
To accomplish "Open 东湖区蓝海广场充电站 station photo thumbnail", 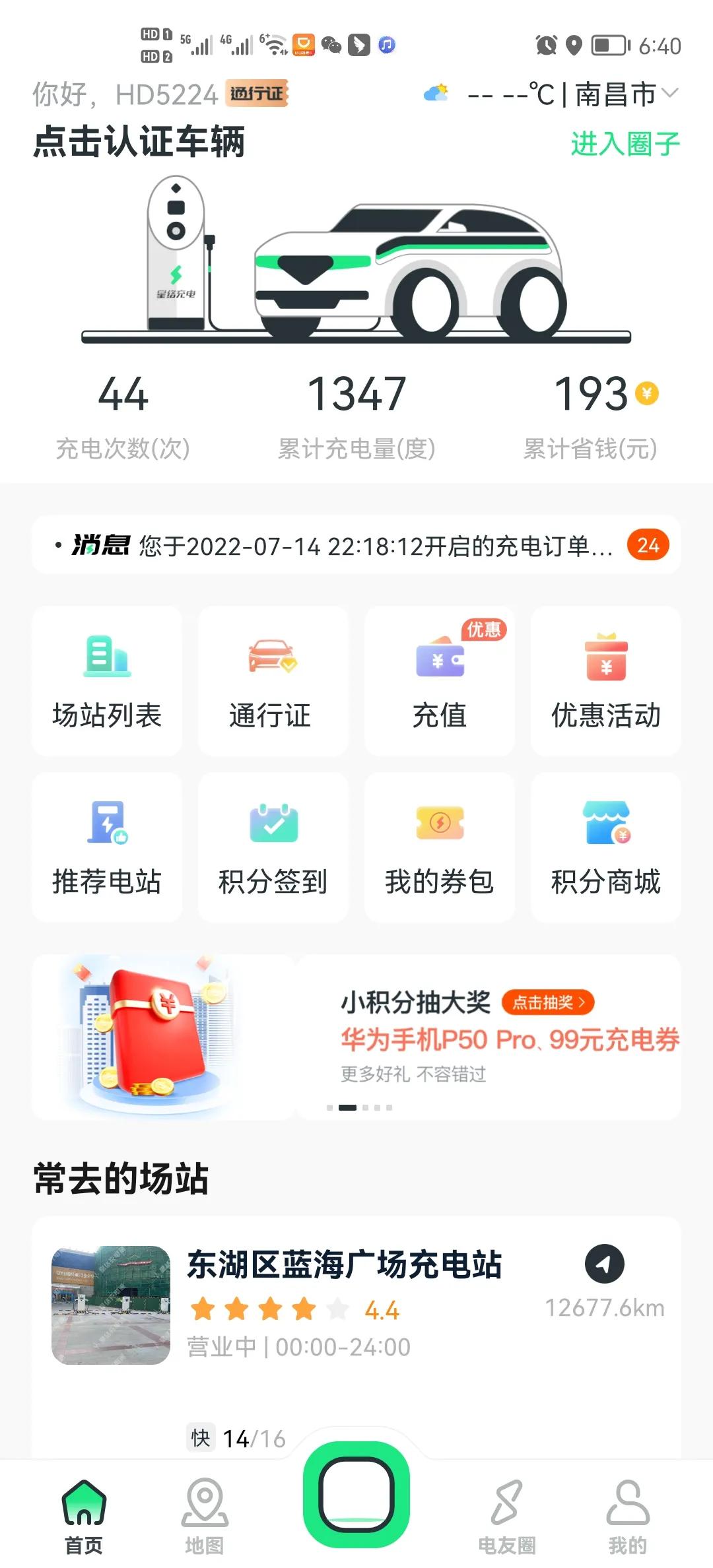I will pyautogui.click(x=109, y=1303).
